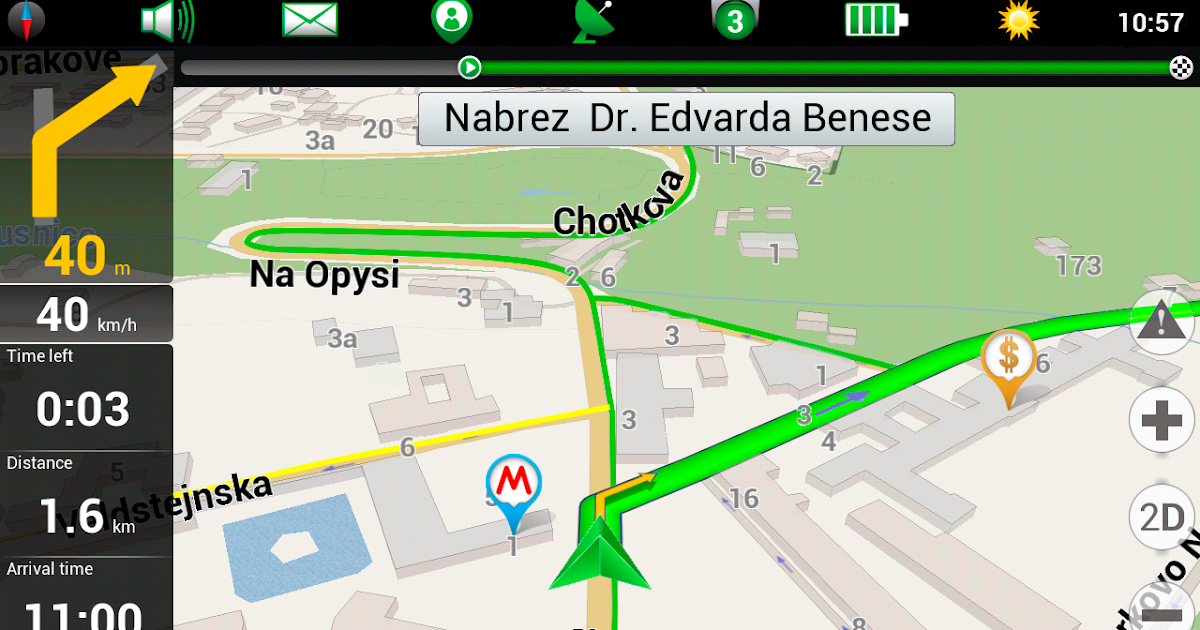This screenshot has height=630, width=1200.
Task: Open the weather sun icon
Action: click(x=1018, y=20)
